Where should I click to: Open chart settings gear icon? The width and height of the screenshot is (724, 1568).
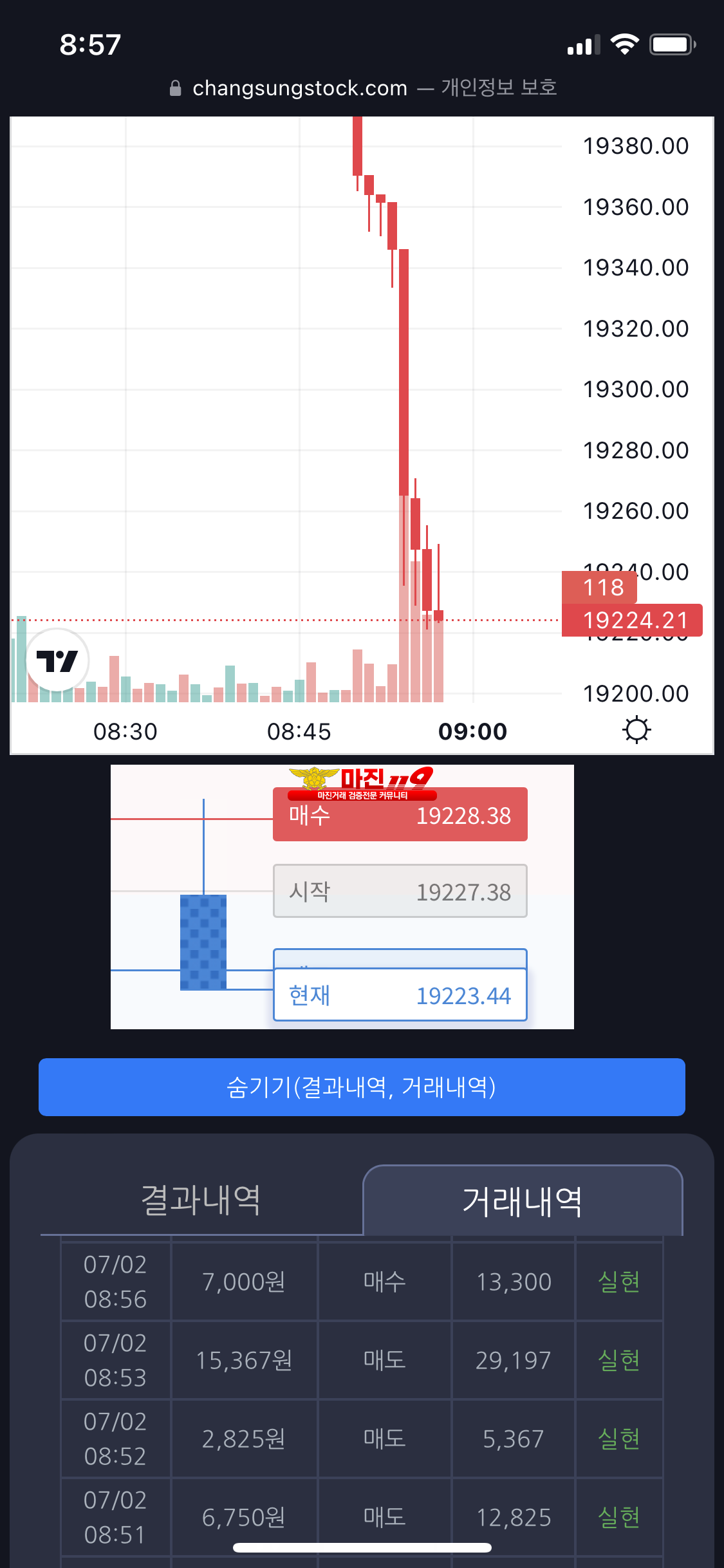point(636,730)
